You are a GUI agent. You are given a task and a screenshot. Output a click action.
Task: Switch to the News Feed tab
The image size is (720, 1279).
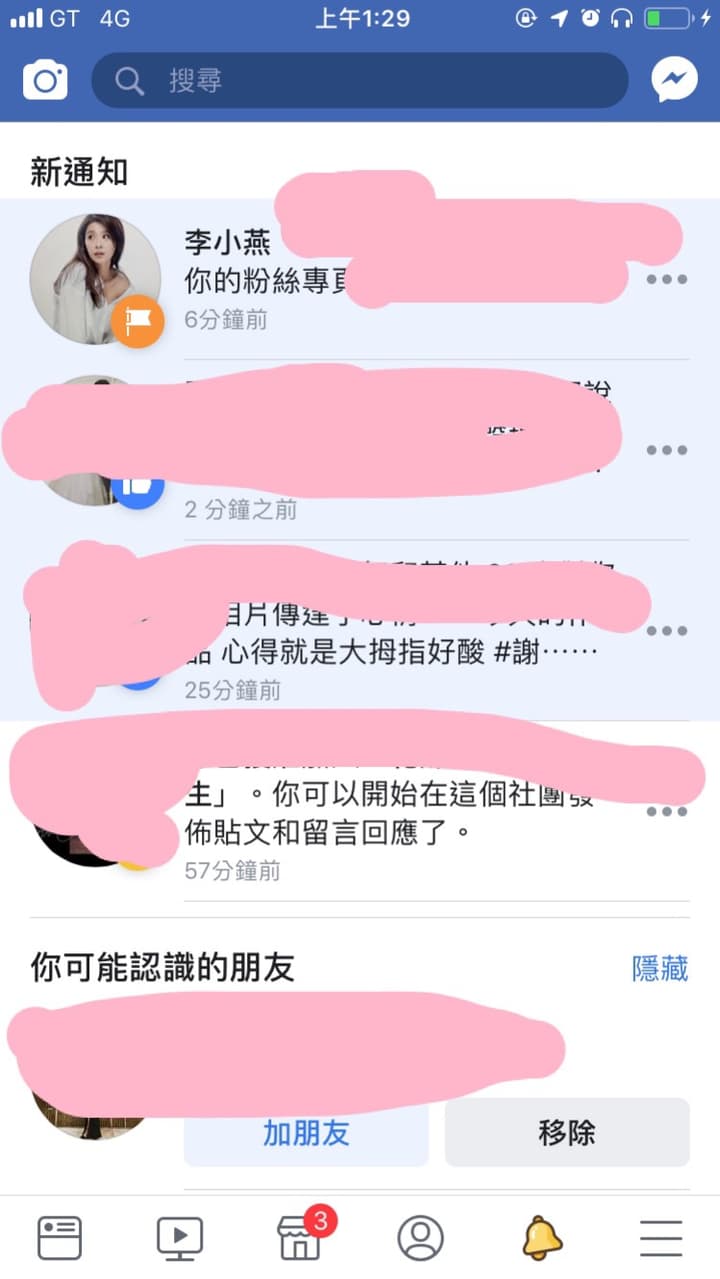coord(59,1238)
